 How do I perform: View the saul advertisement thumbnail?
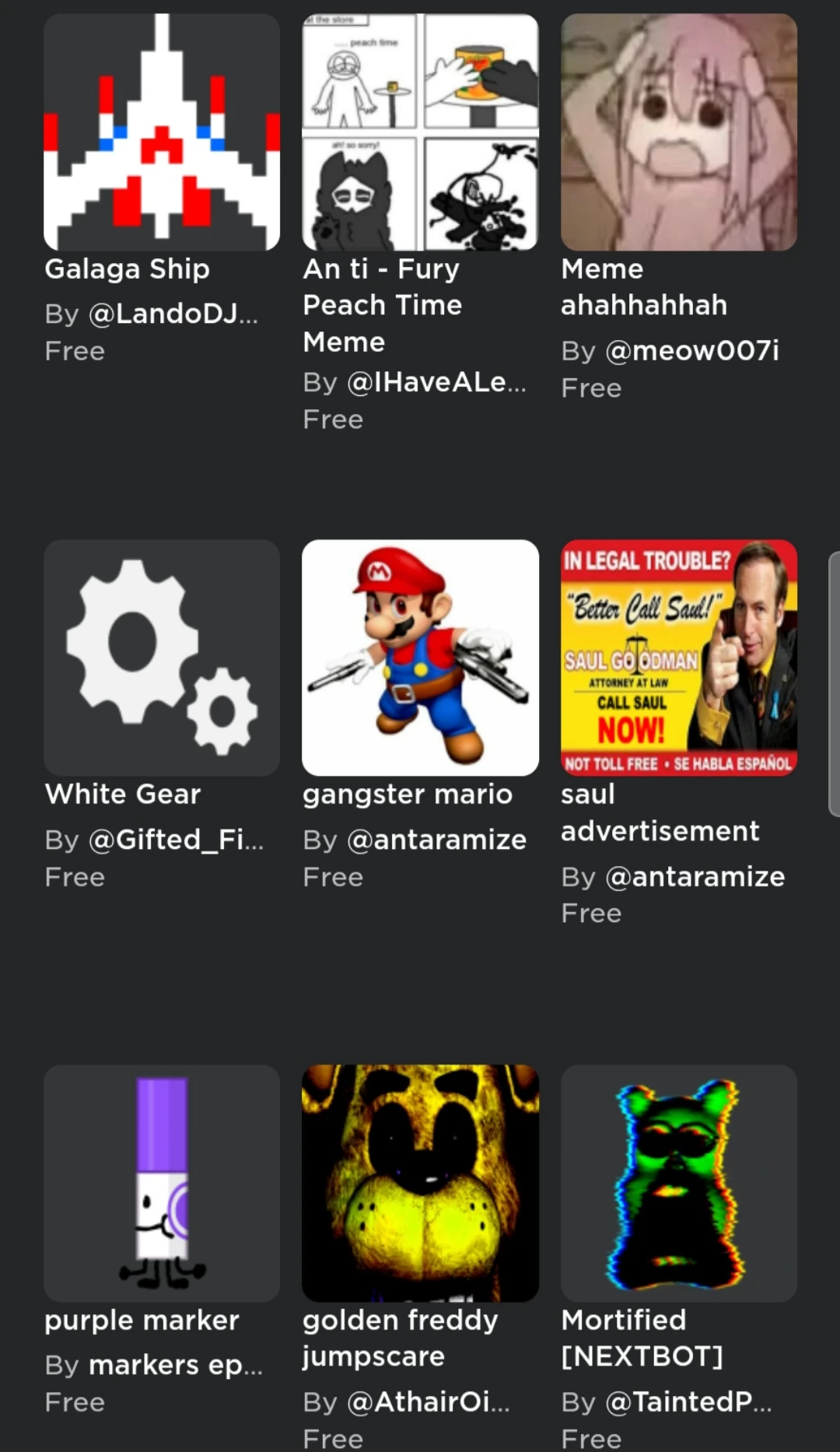[677, 656]
